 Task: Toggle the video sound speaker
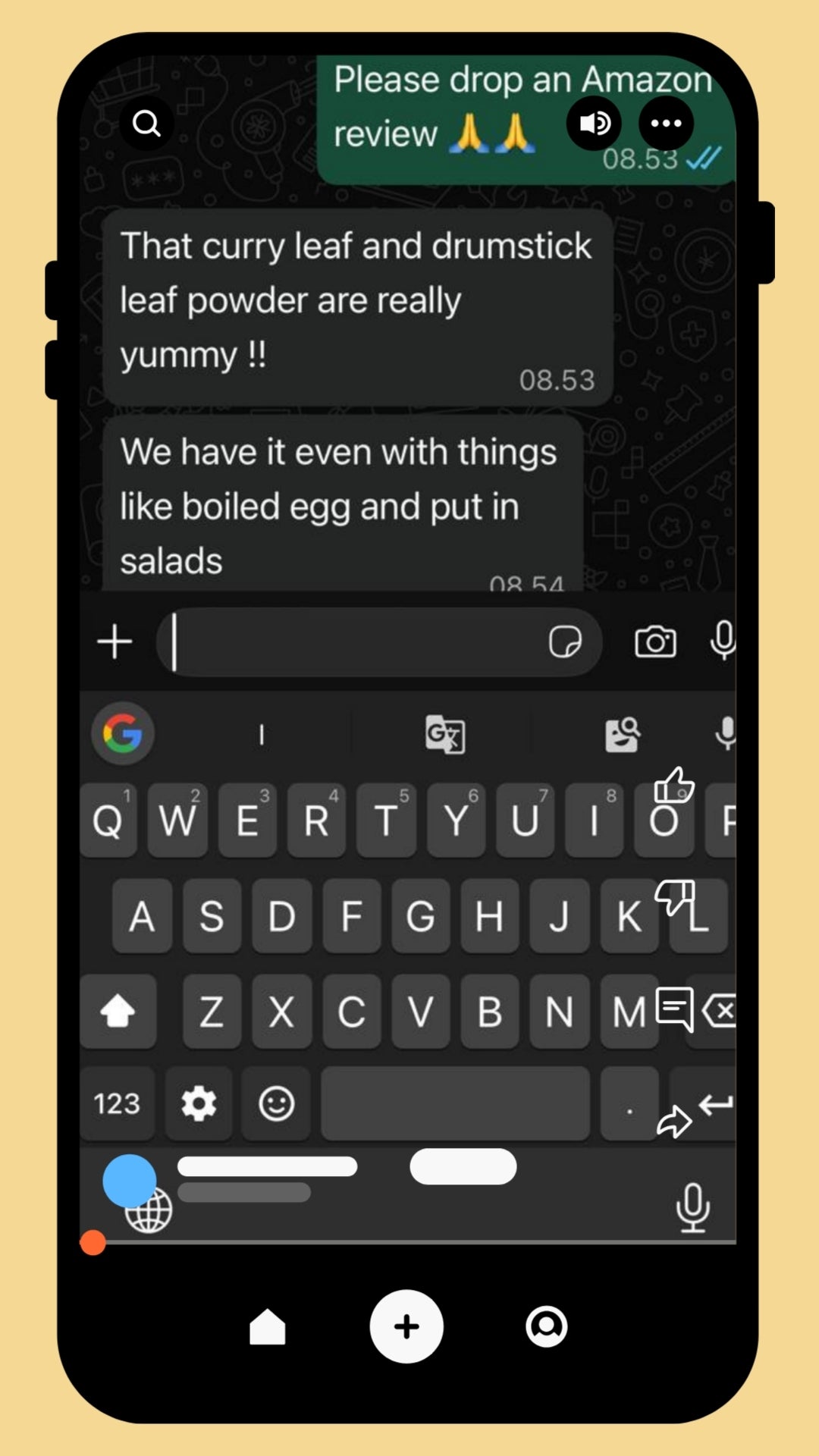click(594, 123)
